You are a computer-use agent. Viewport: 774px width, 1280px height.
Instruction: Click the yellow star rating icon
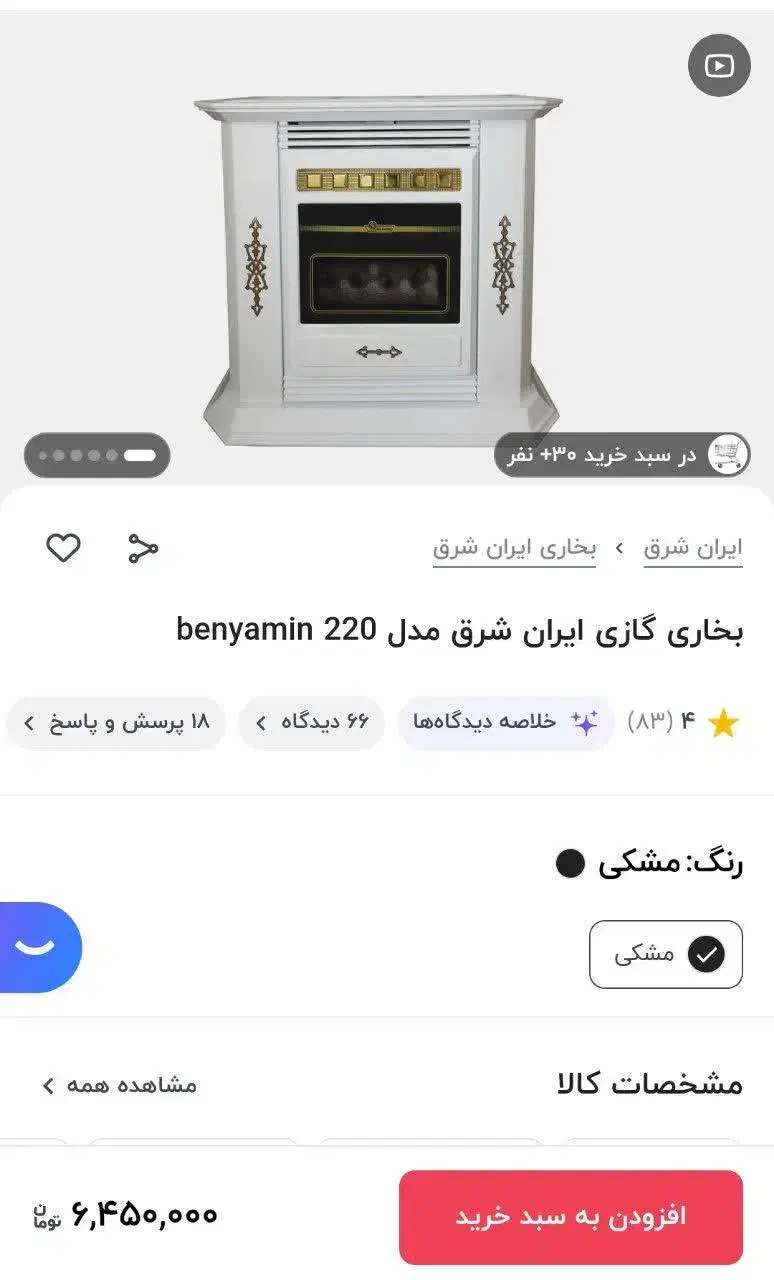[x=723, y=722]
